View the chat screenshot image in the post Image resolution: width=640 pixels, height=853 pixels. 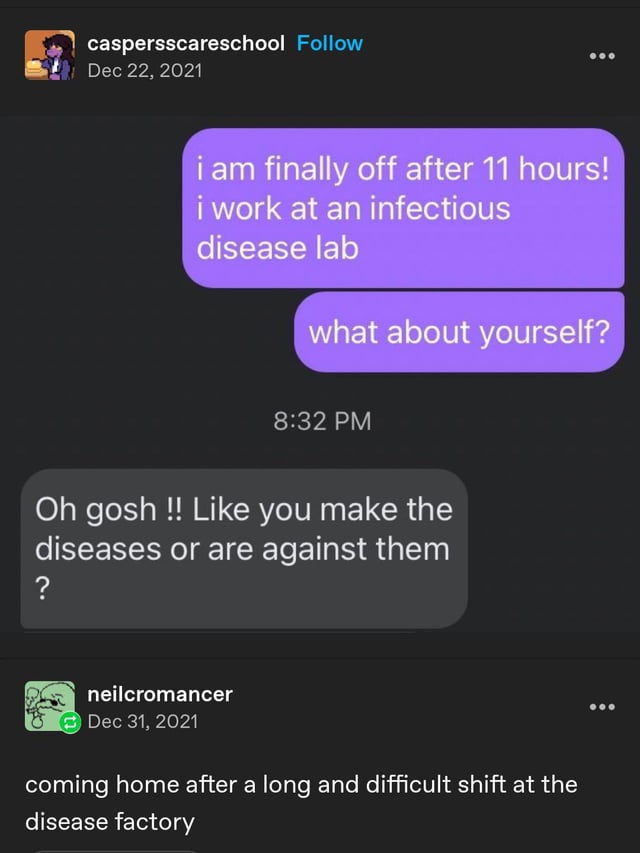point(320,380)
